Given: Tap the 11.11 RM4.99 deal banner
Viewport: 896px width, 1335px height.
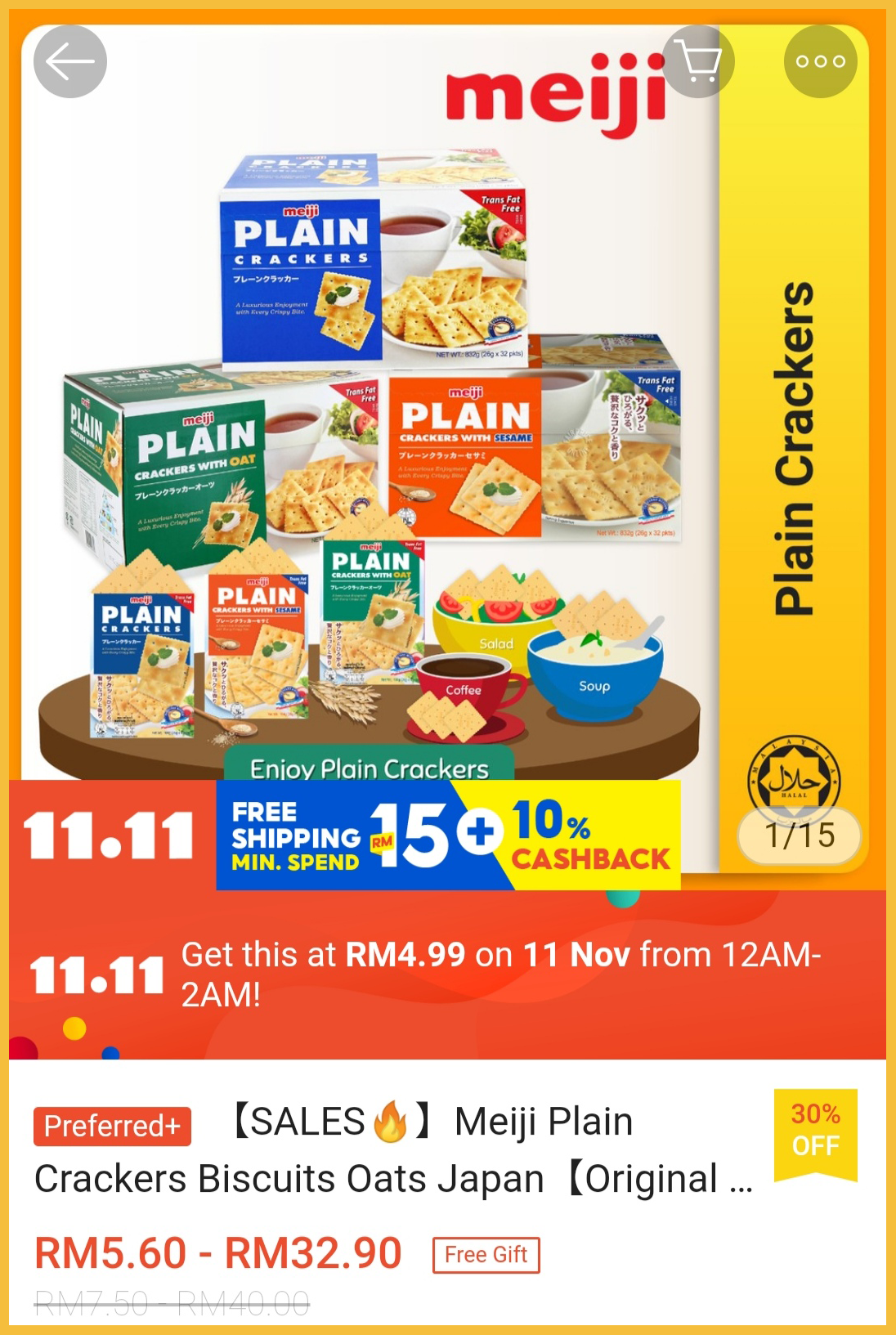Looking at the screenshot, I should [x=448, y=974].
